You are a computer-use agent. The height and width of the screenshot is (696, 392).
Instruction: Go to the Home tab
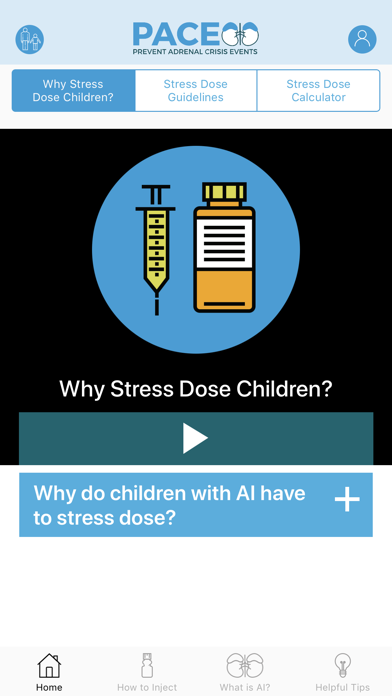[49, 672]
